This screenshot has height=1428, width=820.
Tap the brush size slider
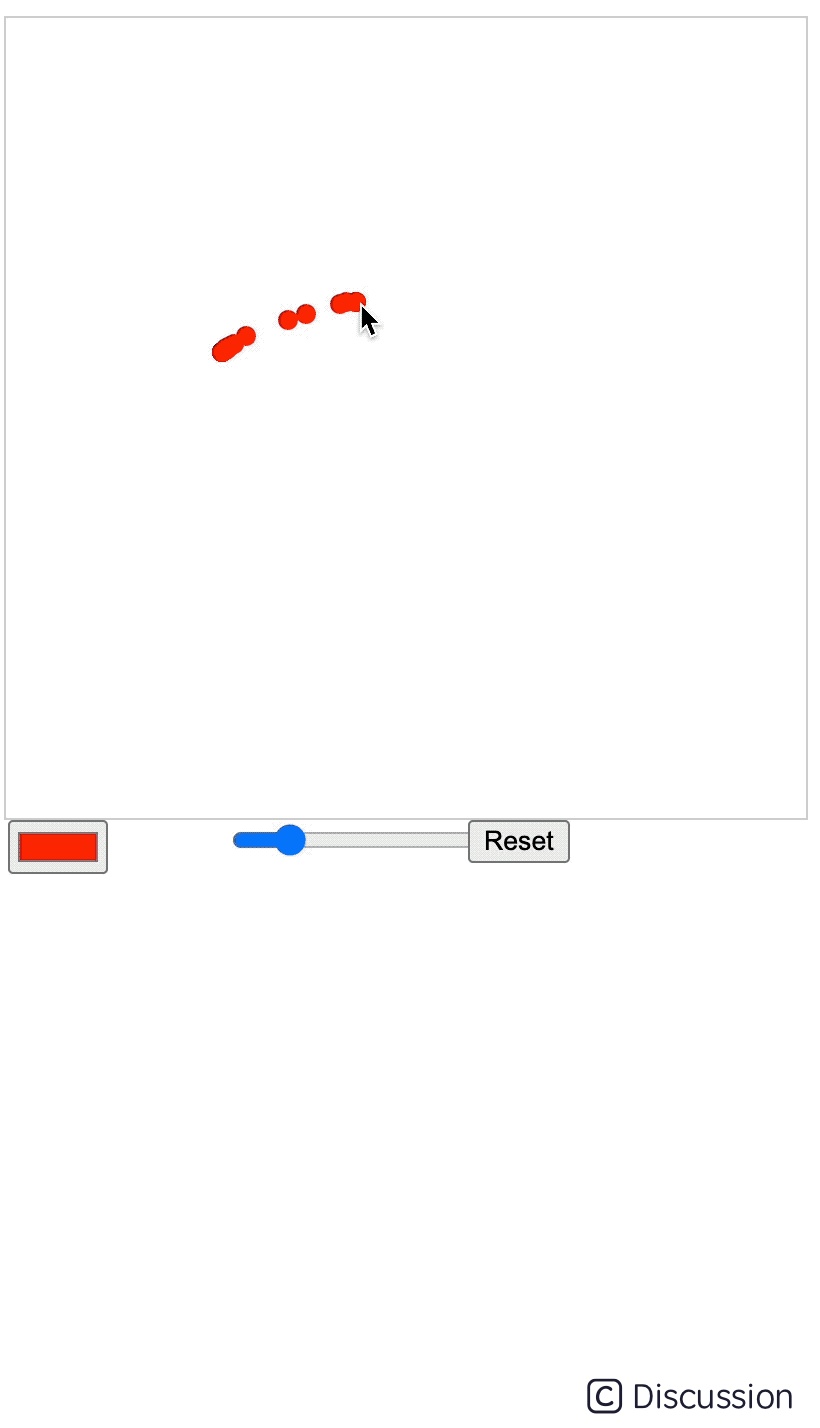coord(350,840)
